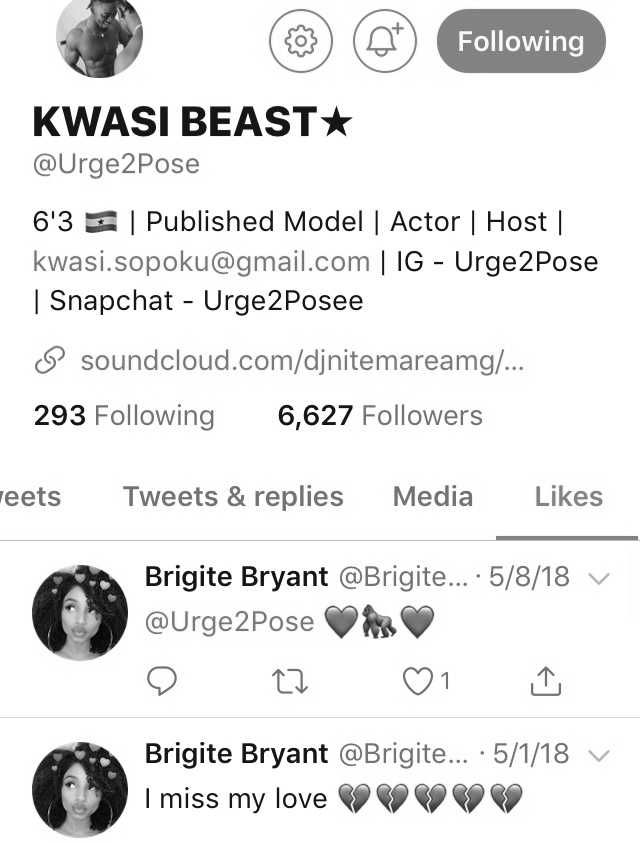View the 293 Following list
Viewport: 640px width, 843px height.
click(x=124, y=416)
